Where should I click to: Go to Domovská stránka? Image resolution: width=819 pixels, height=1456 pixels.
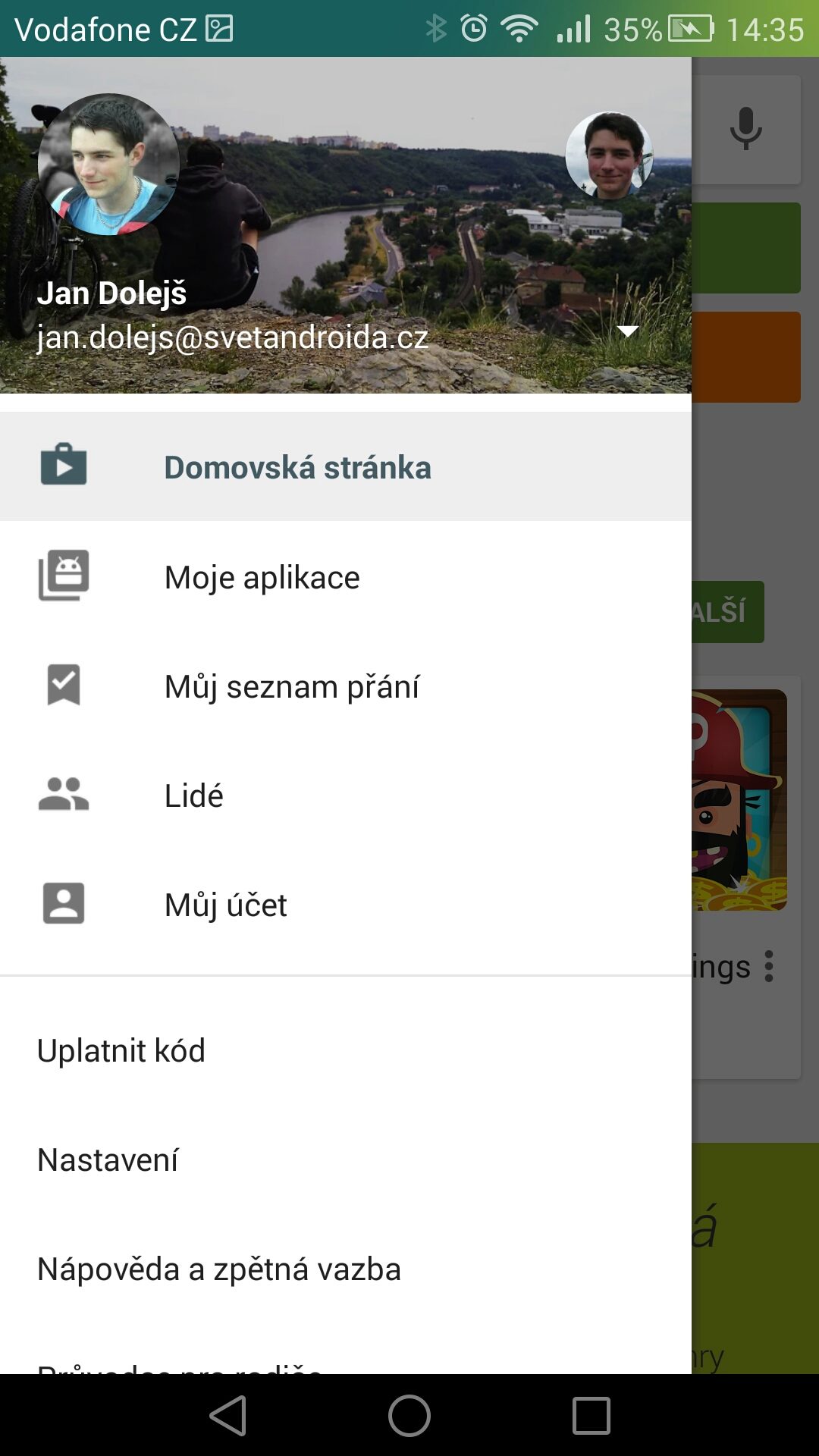pyautogui.click(x=346, y=467)
